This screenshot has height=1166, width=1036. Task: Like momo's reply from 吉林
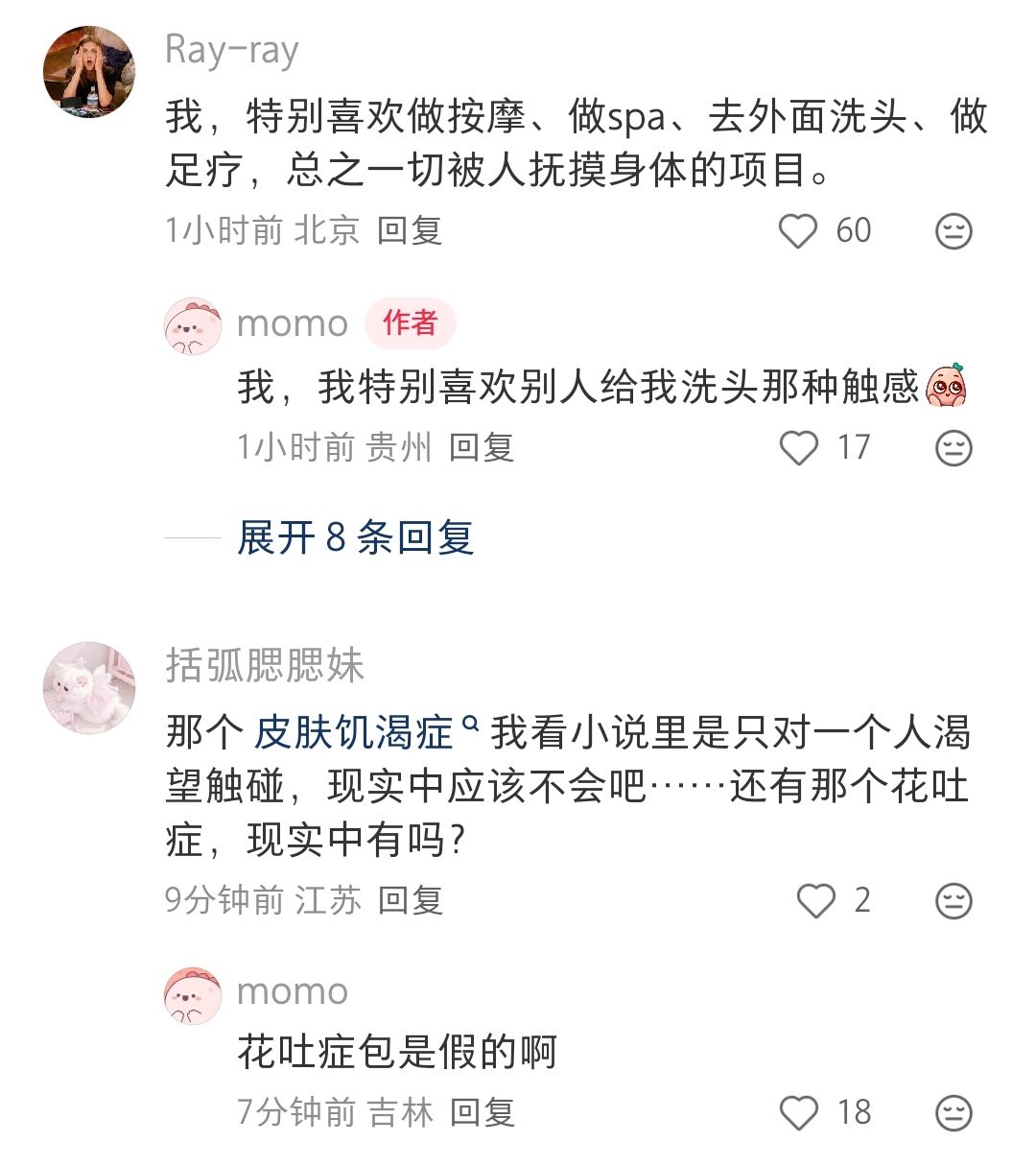coord(798,1113)
